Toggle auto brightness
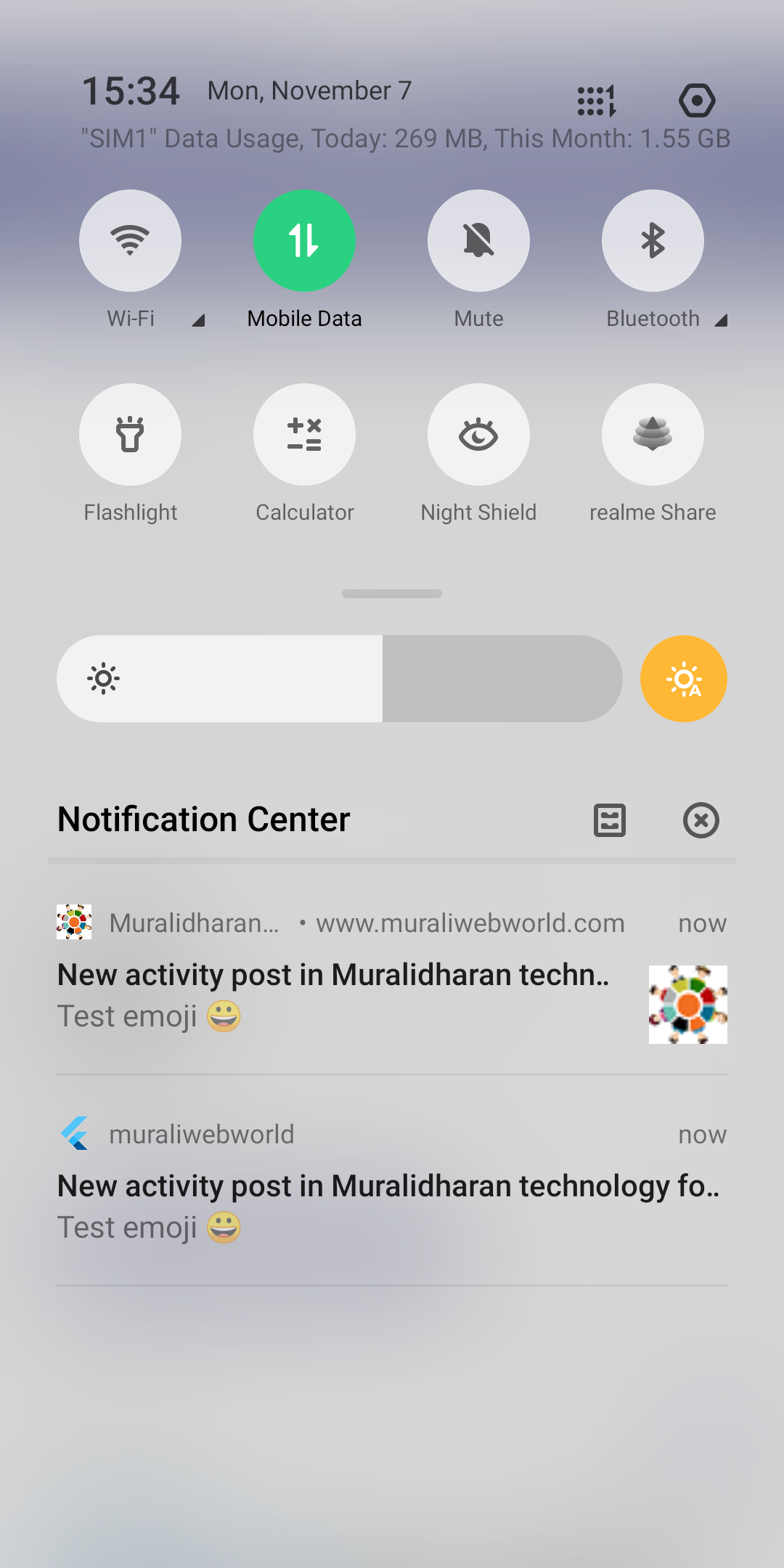 coord(683,679)
